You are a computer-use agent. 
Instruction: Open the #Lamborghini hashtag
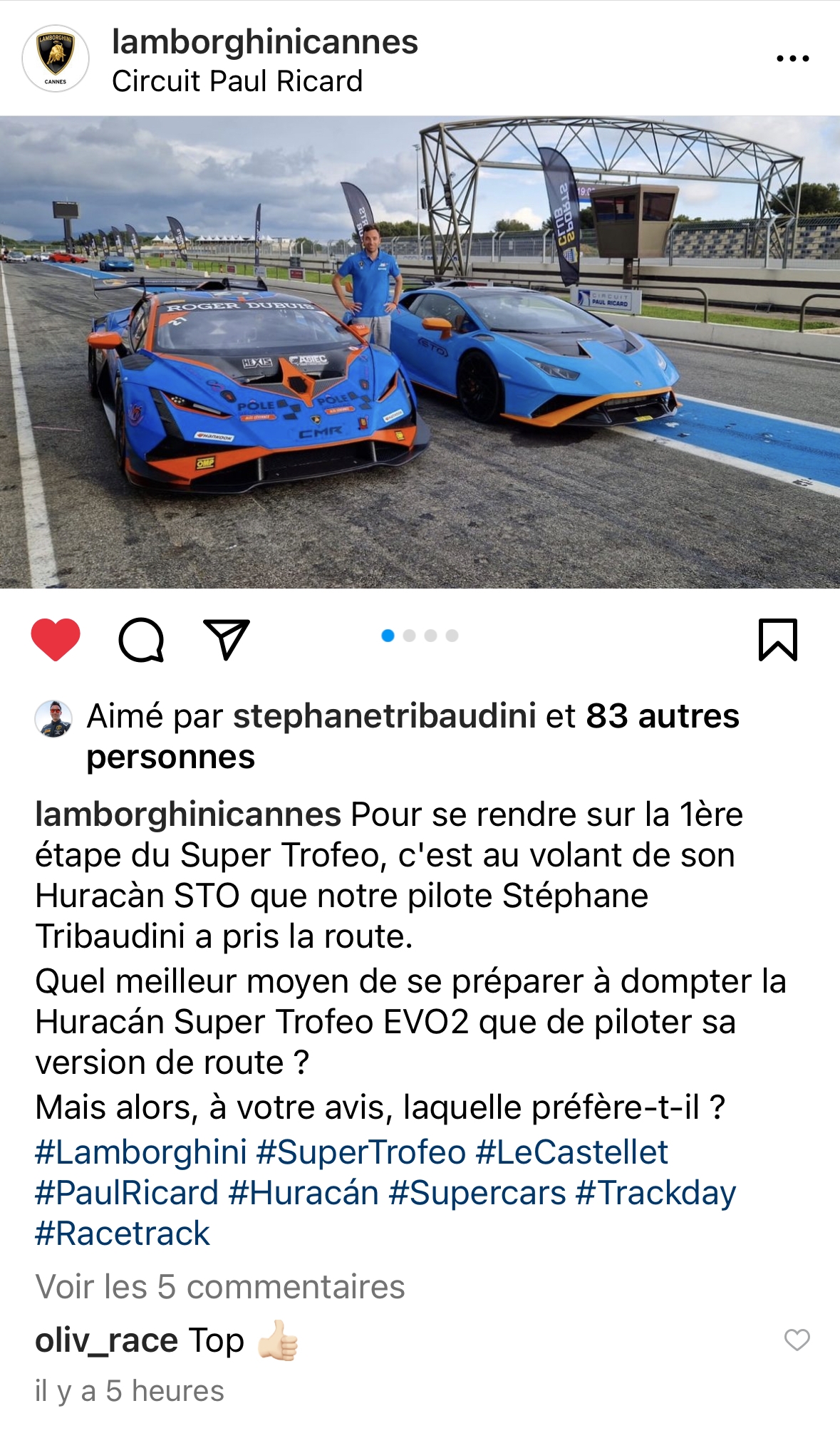click(x=141, y=1152)
